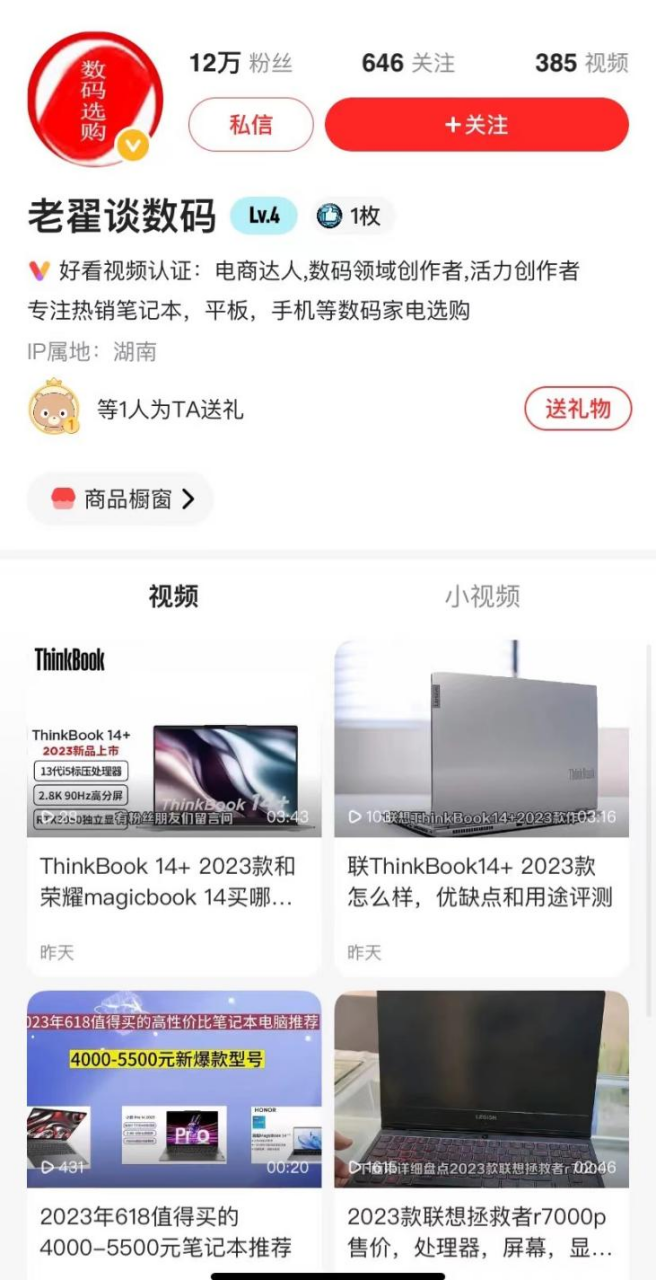Viewport: 656px width, 1280px height.
Task: Switch to the 小视频 tab
Action: click(x=482, y=597)
